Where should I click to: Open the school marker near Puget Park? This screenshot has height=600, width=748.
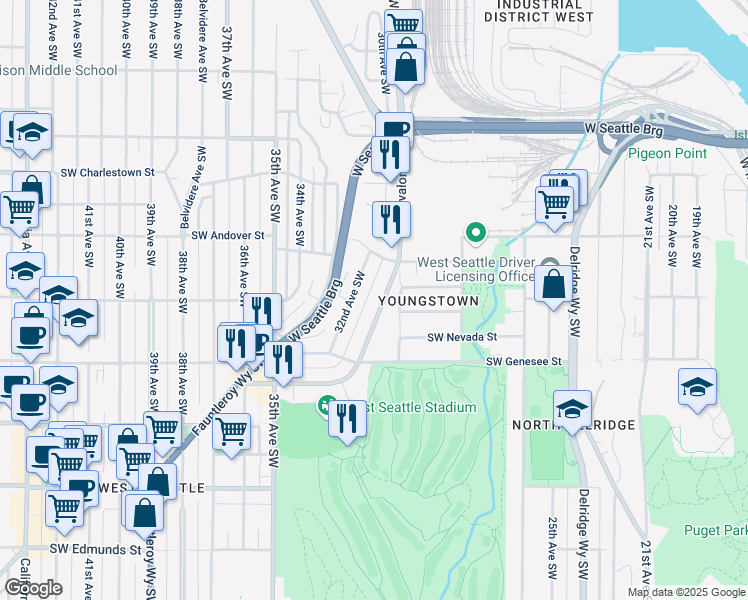[x=697, y=388]
